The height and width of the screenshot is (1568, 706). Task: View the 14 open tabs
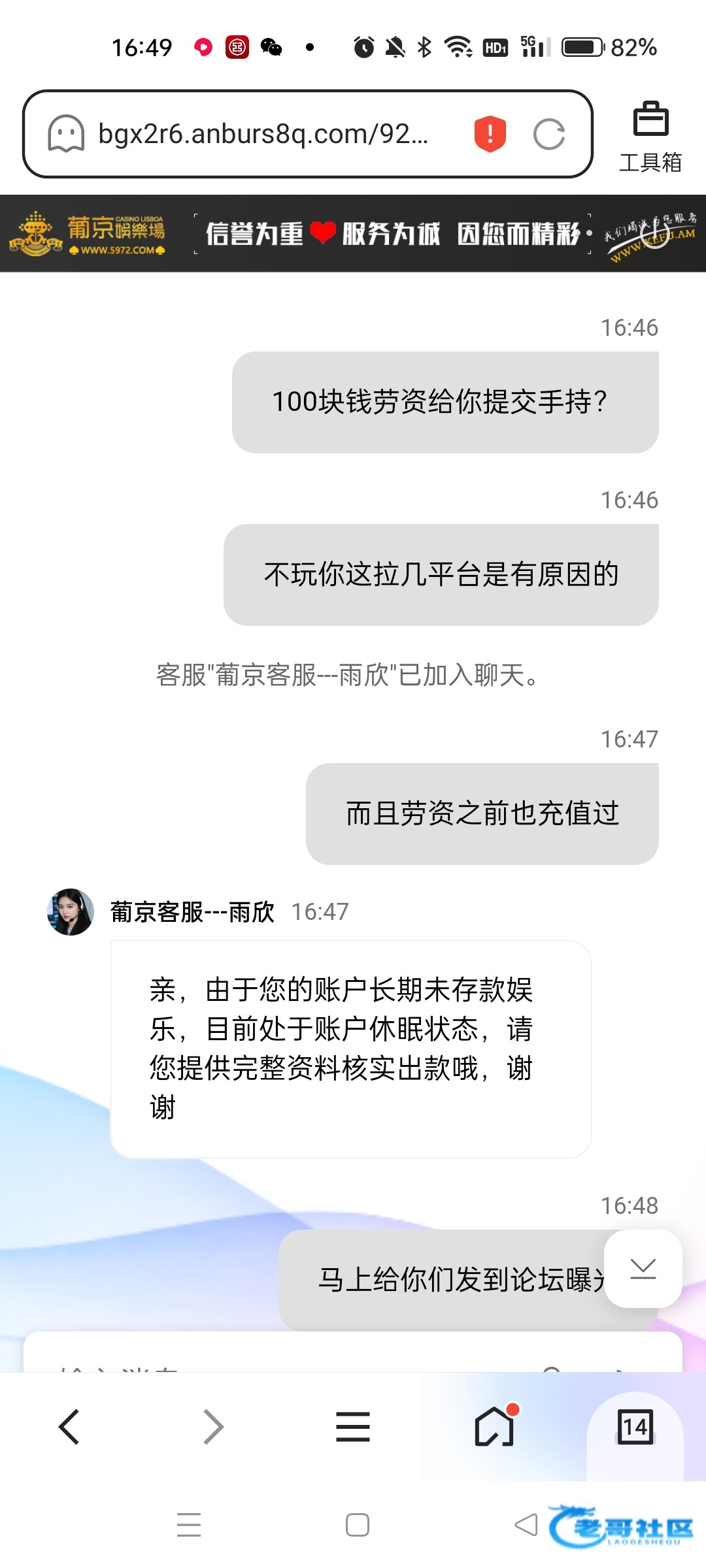pyautogui.click(x=635, y=1427)
